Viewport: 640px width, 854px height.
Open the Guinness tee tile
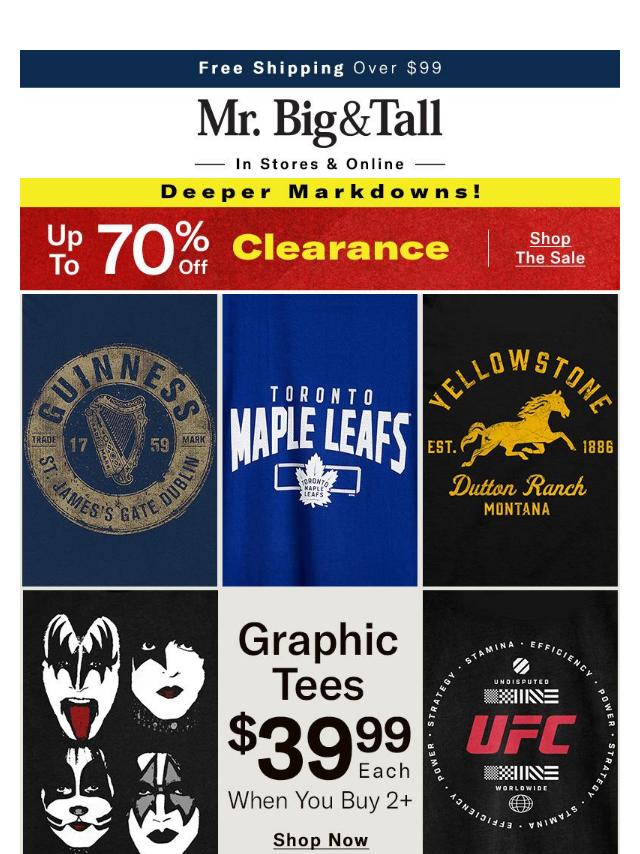(119, 440)
